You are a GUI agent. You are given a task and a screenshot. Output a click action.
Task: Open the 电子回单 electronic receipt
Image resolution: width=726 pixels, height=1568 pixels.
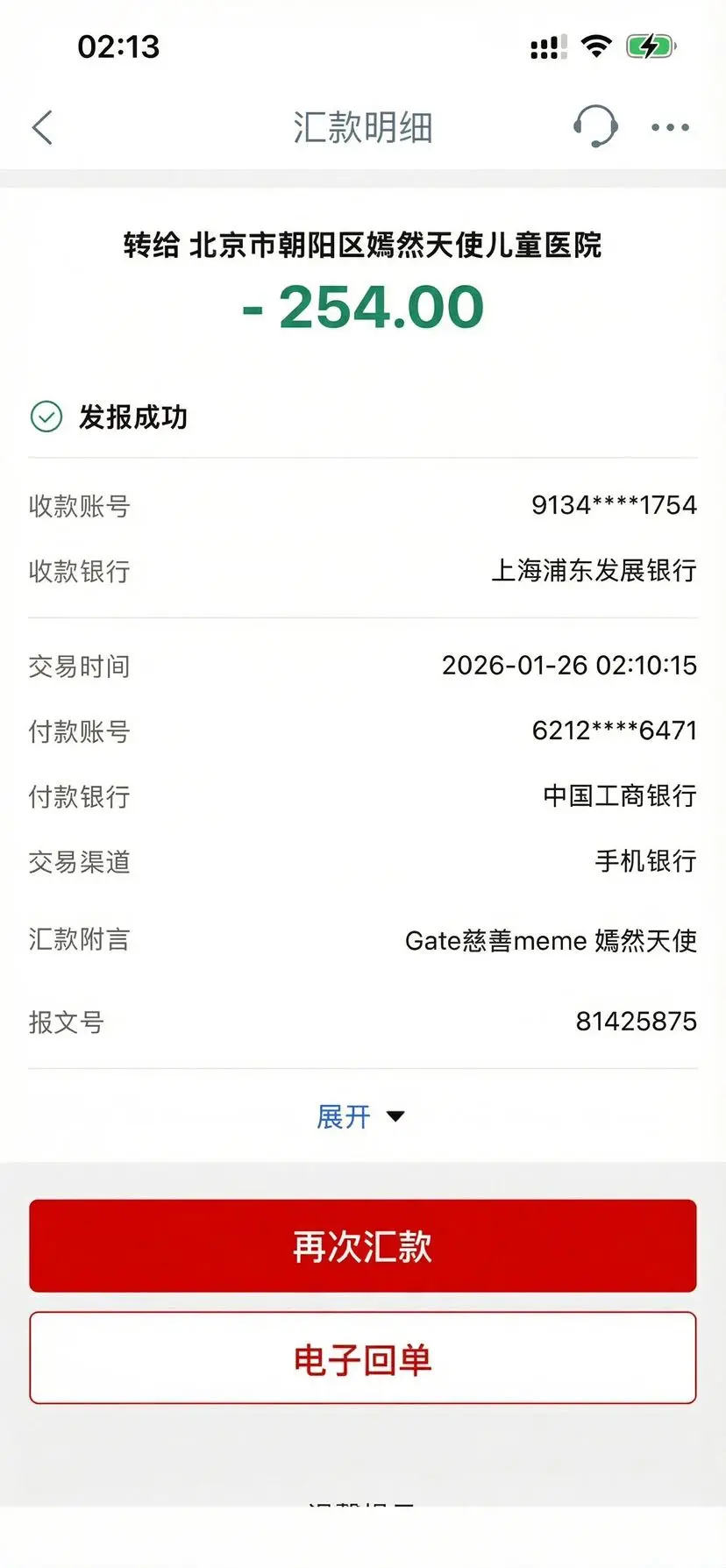coord(363,1358)
